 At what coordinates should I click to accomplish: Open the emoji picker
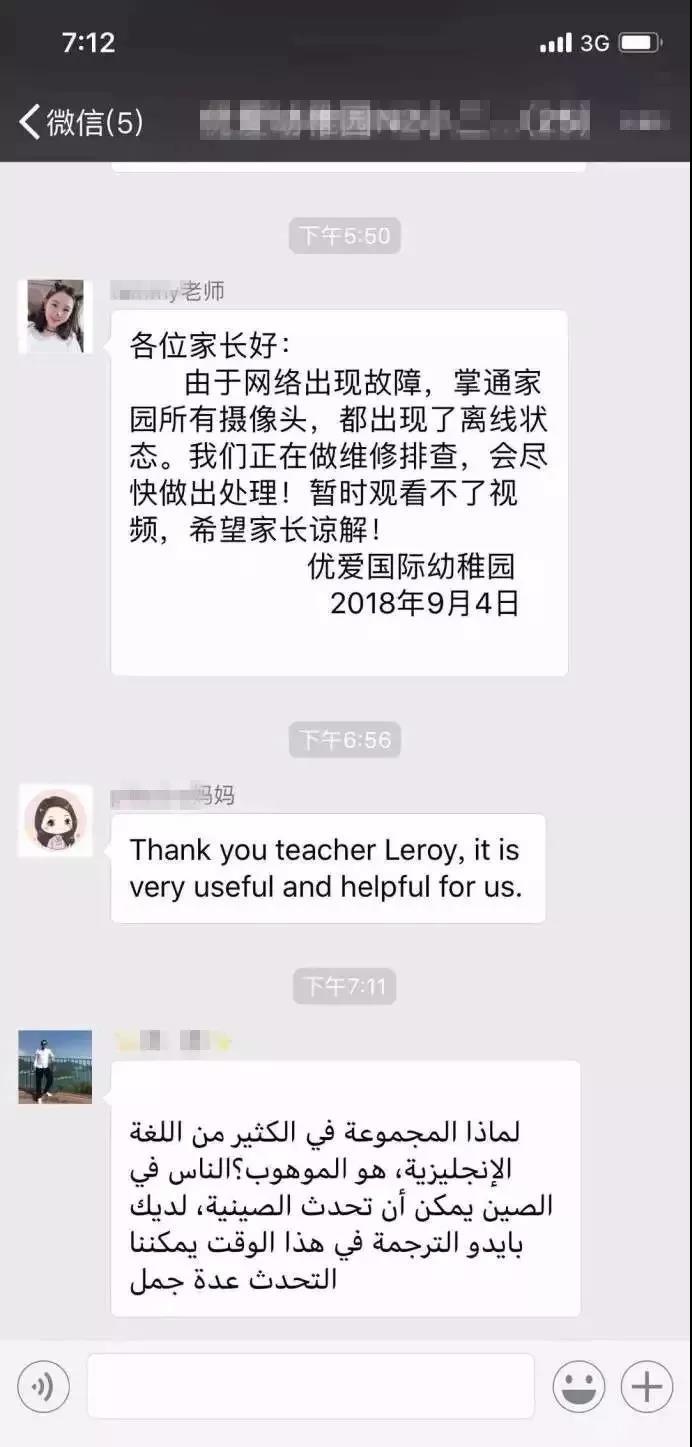coord(579,1387)
